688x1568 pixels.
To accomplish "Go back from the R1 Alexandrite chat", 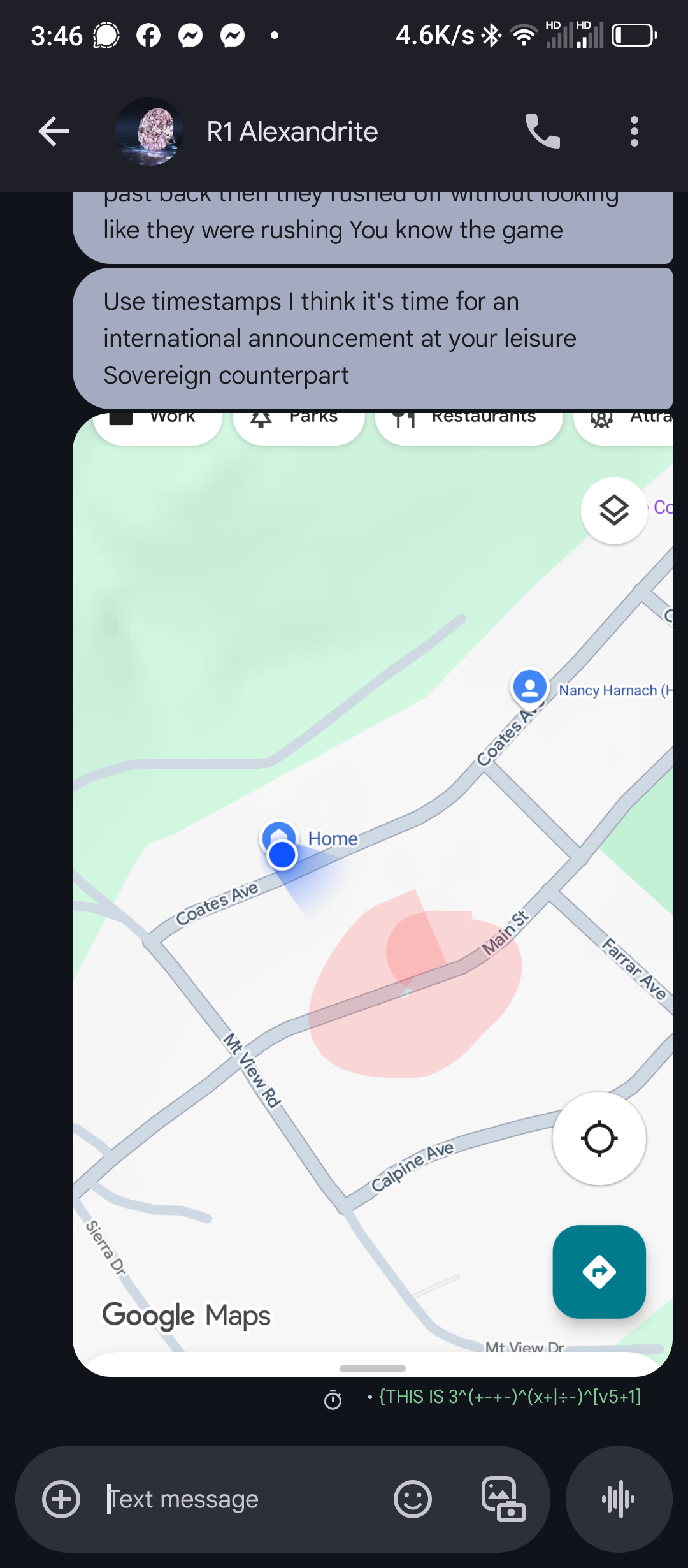I will click(x=54, y=131).
